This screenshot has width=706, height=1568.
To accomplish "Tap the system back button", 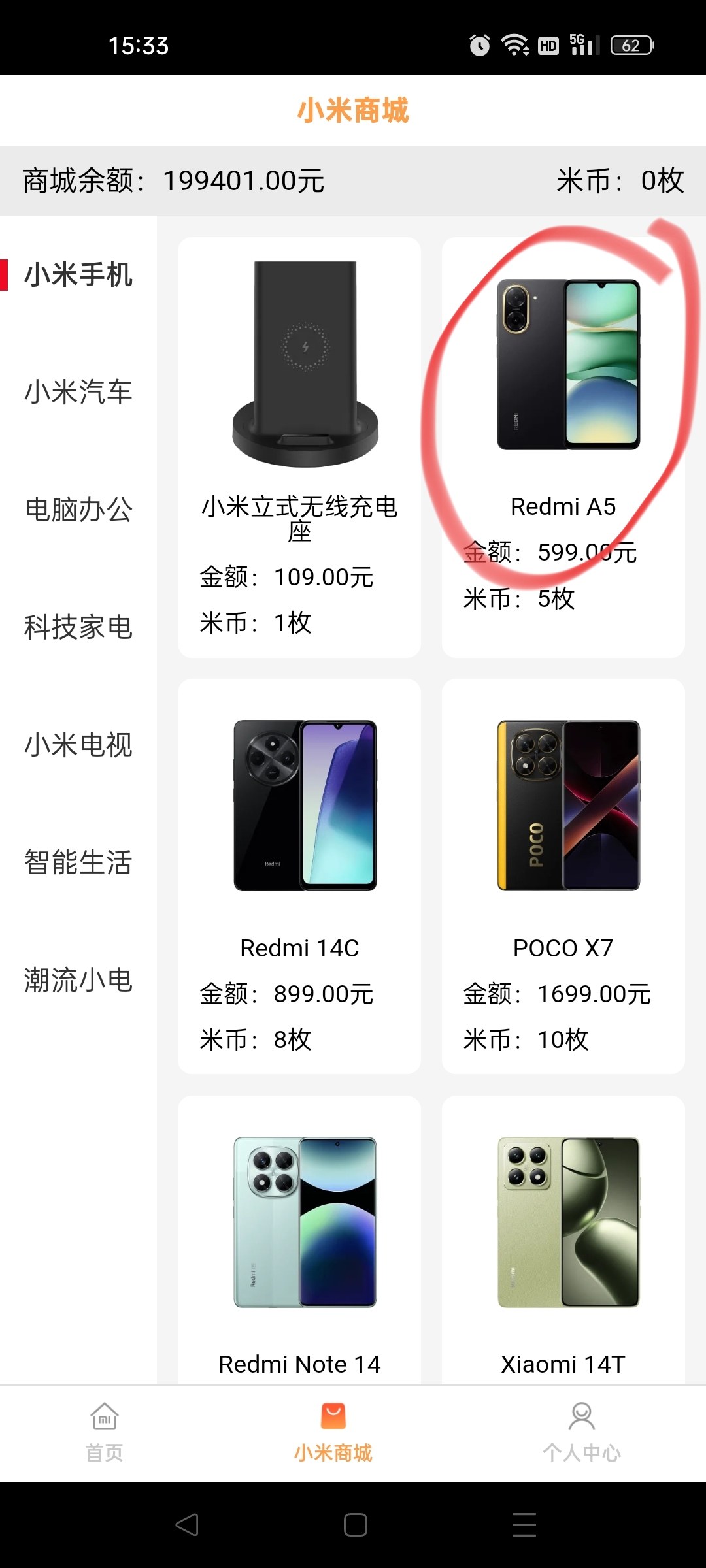I will coord(187,1525).
